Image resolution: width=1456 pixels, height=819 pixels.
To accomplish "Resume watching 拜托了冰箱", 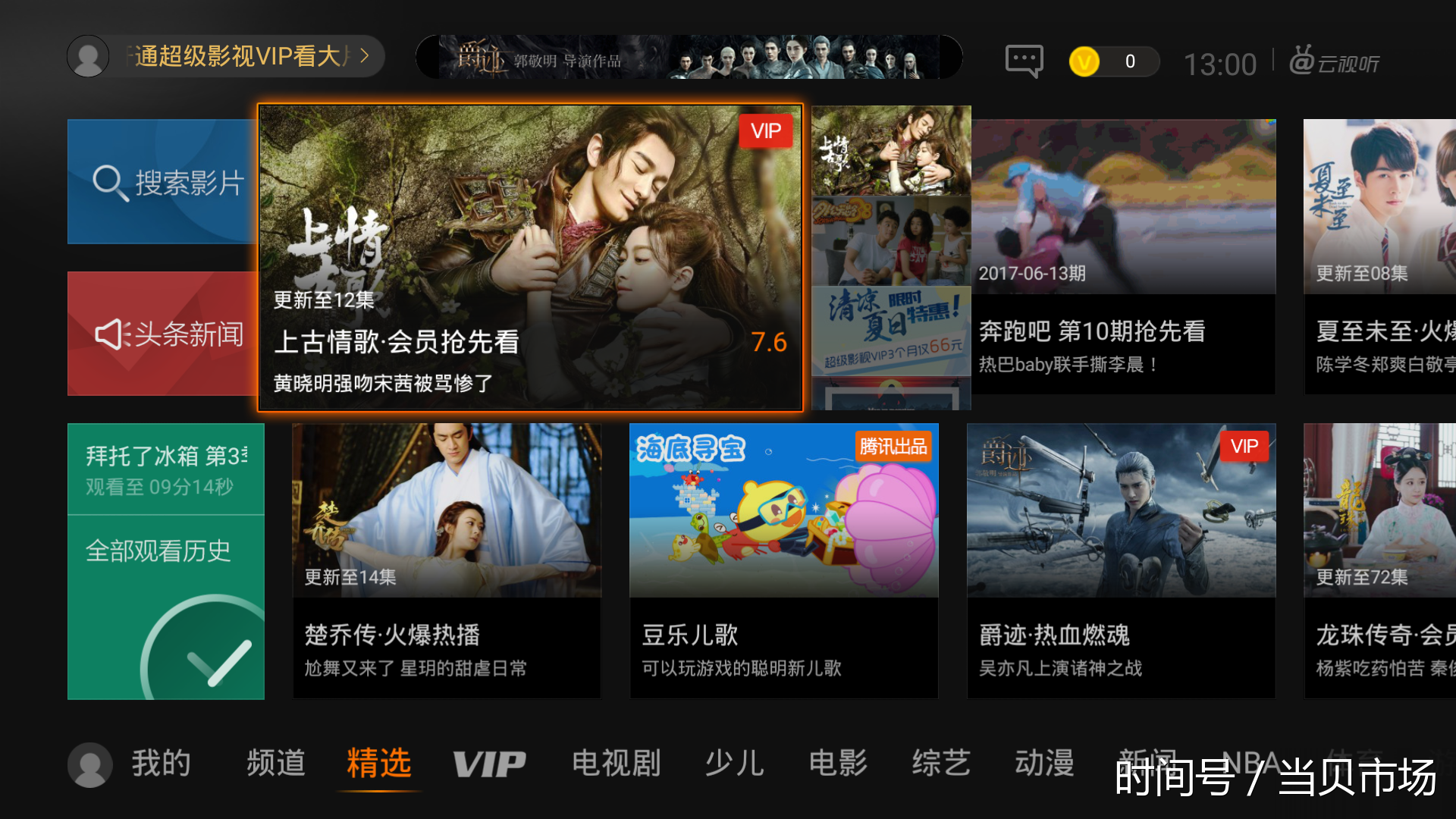I will pyautogui.click(x=165, y=469).
